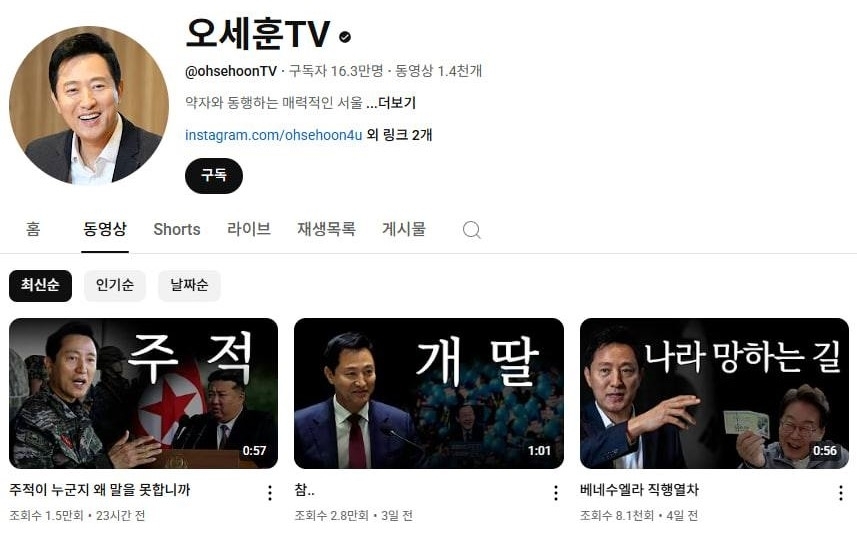Play the video titled 참..

428,393
